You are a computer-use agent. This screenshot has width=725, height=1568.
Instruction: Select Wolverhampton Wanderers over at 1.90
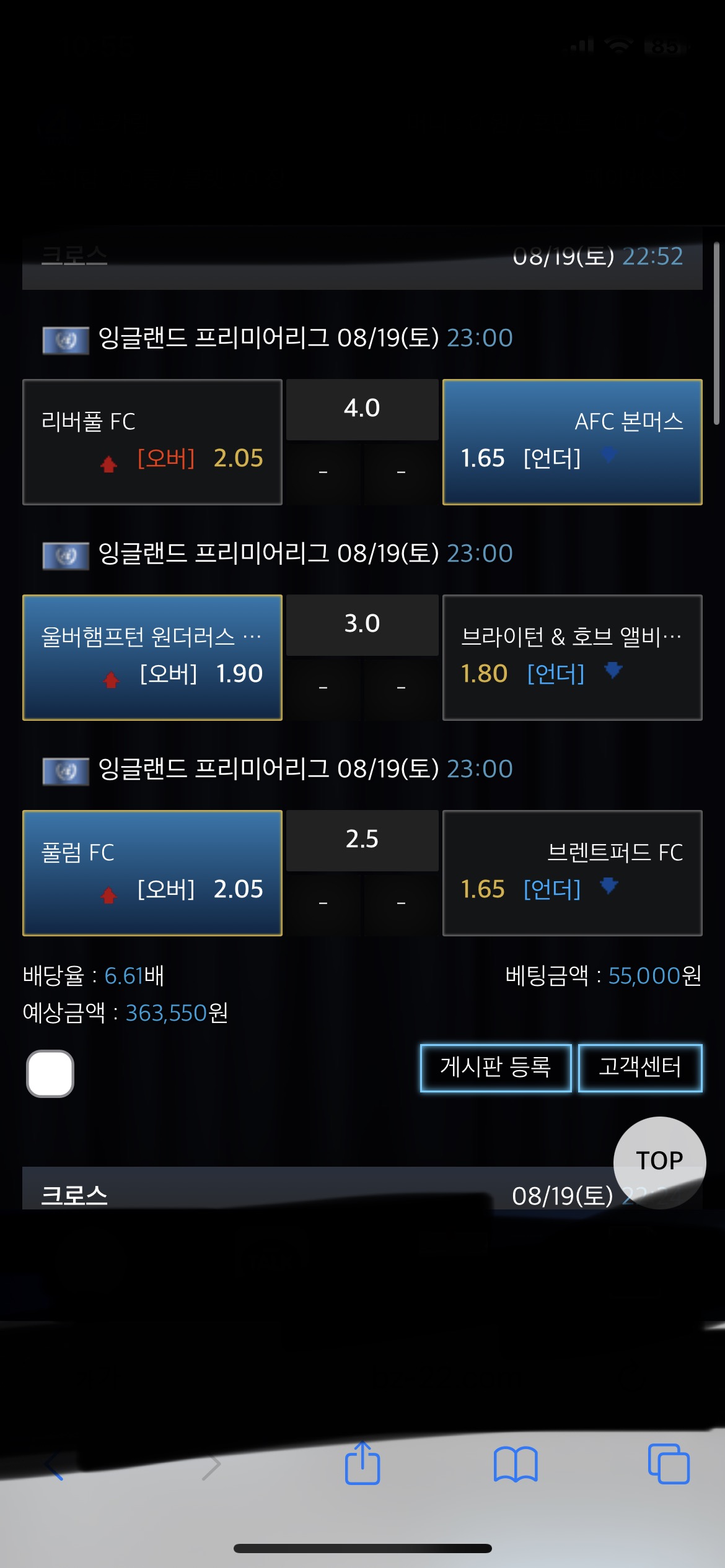tap(152, 658)
